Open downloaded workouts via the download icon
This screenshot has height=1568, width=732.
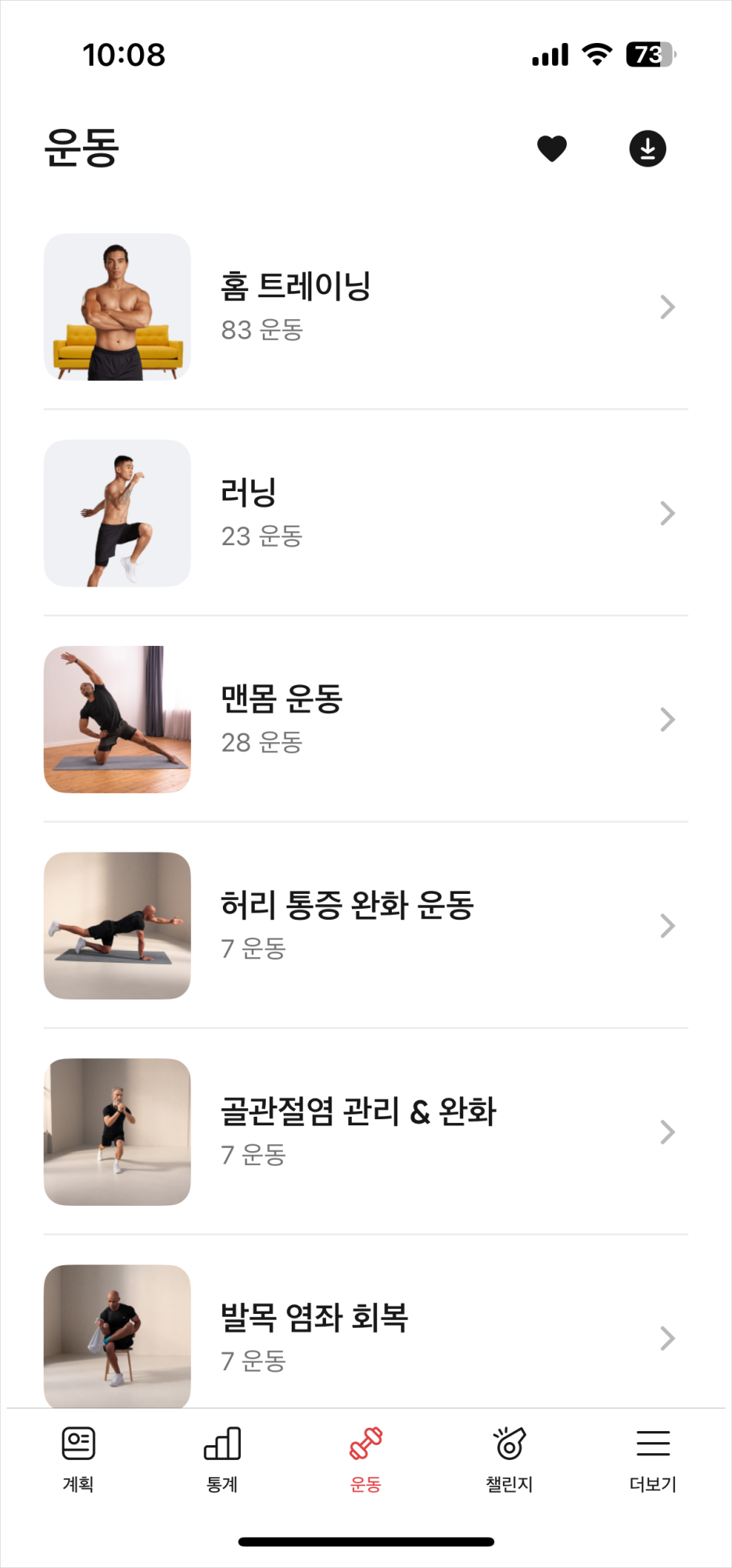click(x=648, y=148)
